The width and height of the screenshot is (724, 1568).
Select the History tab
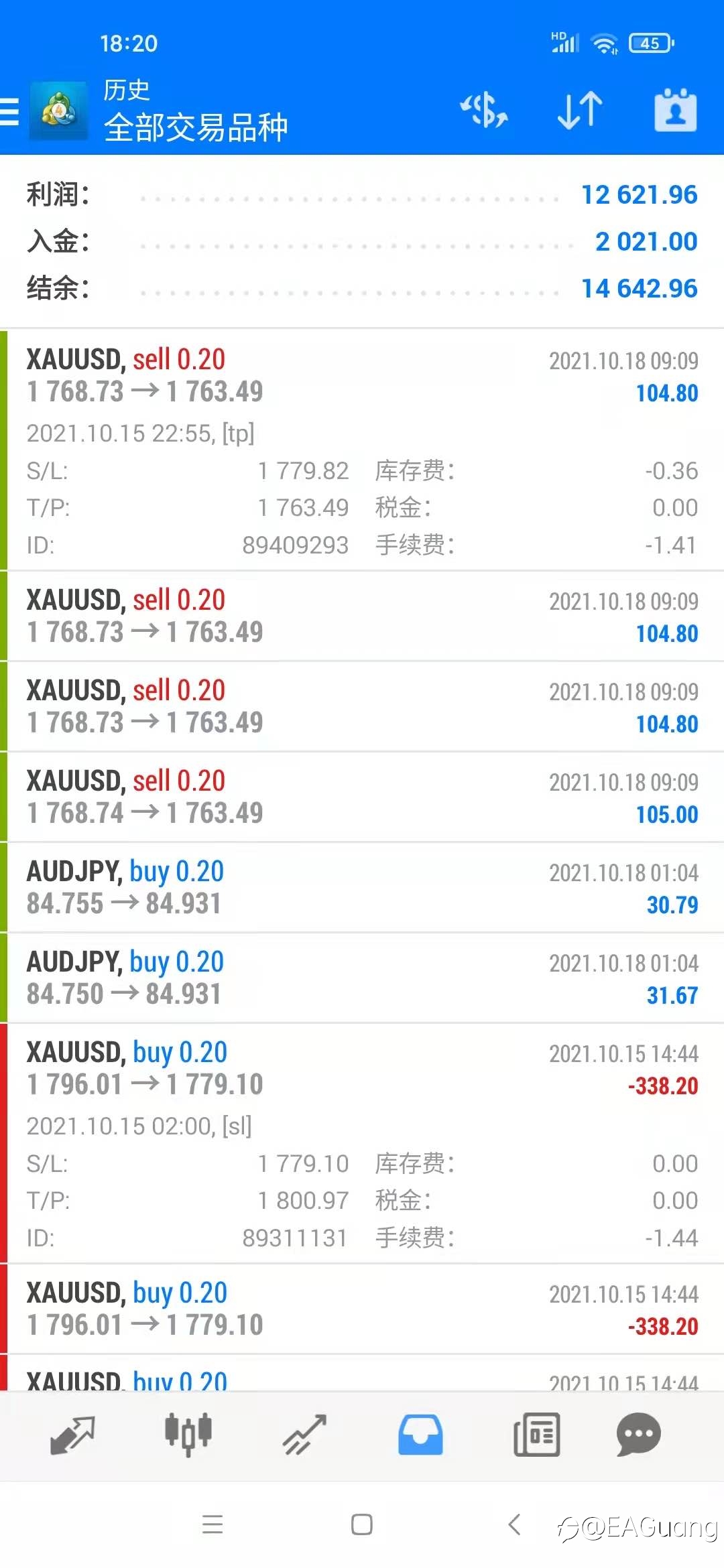click(420, 1435)
